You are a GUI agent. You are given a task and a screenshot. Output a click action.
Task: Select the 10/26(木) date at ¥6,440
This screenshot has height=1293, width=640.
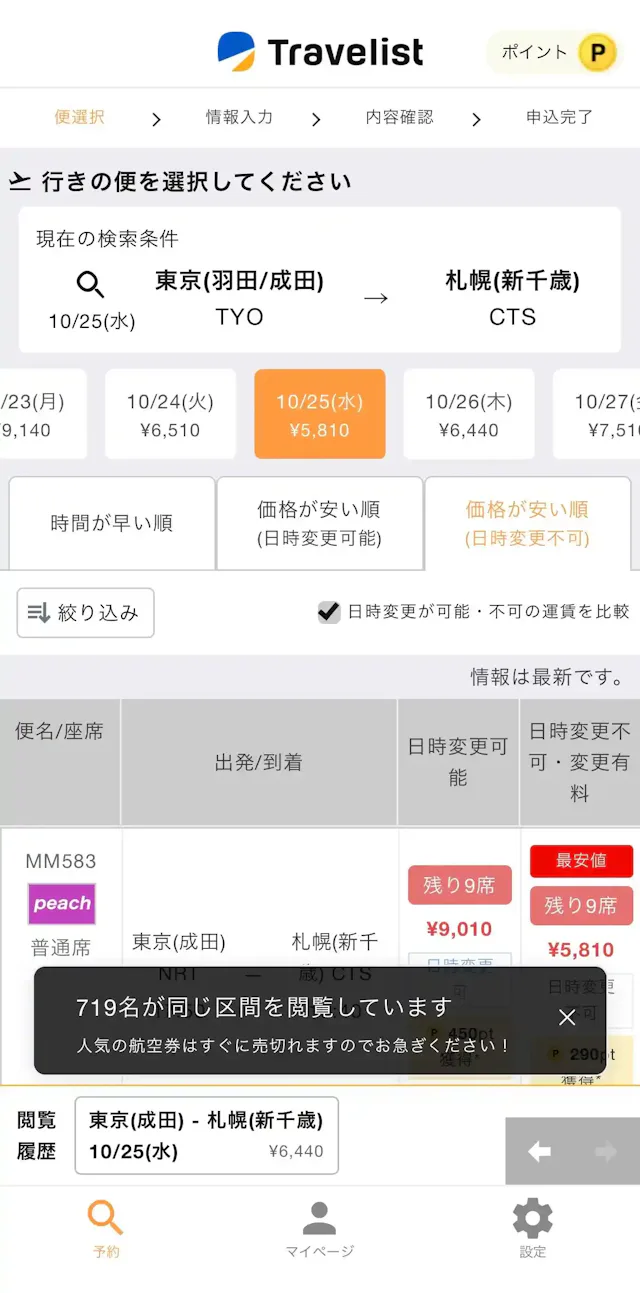tap(468, 414)
